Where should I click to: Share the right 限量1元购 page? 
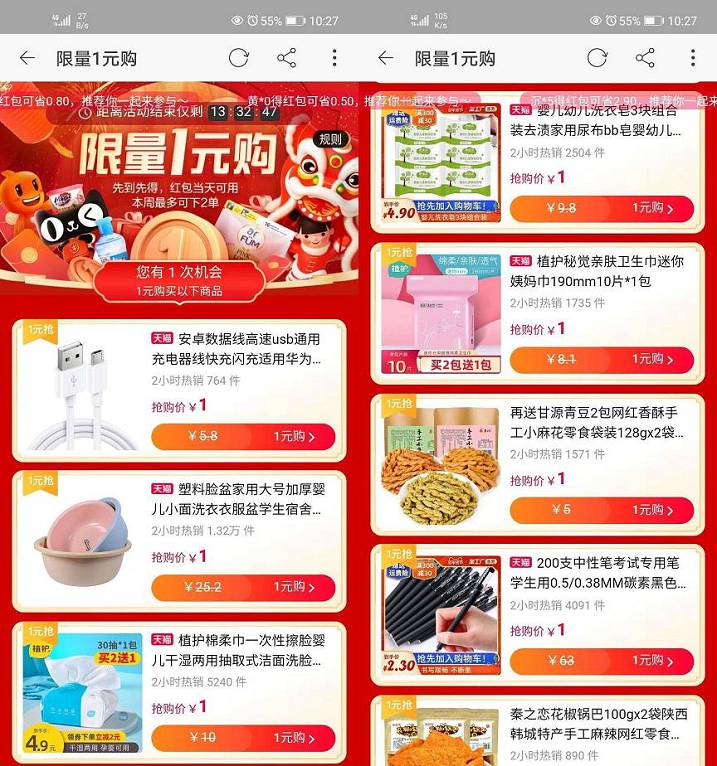645,58
